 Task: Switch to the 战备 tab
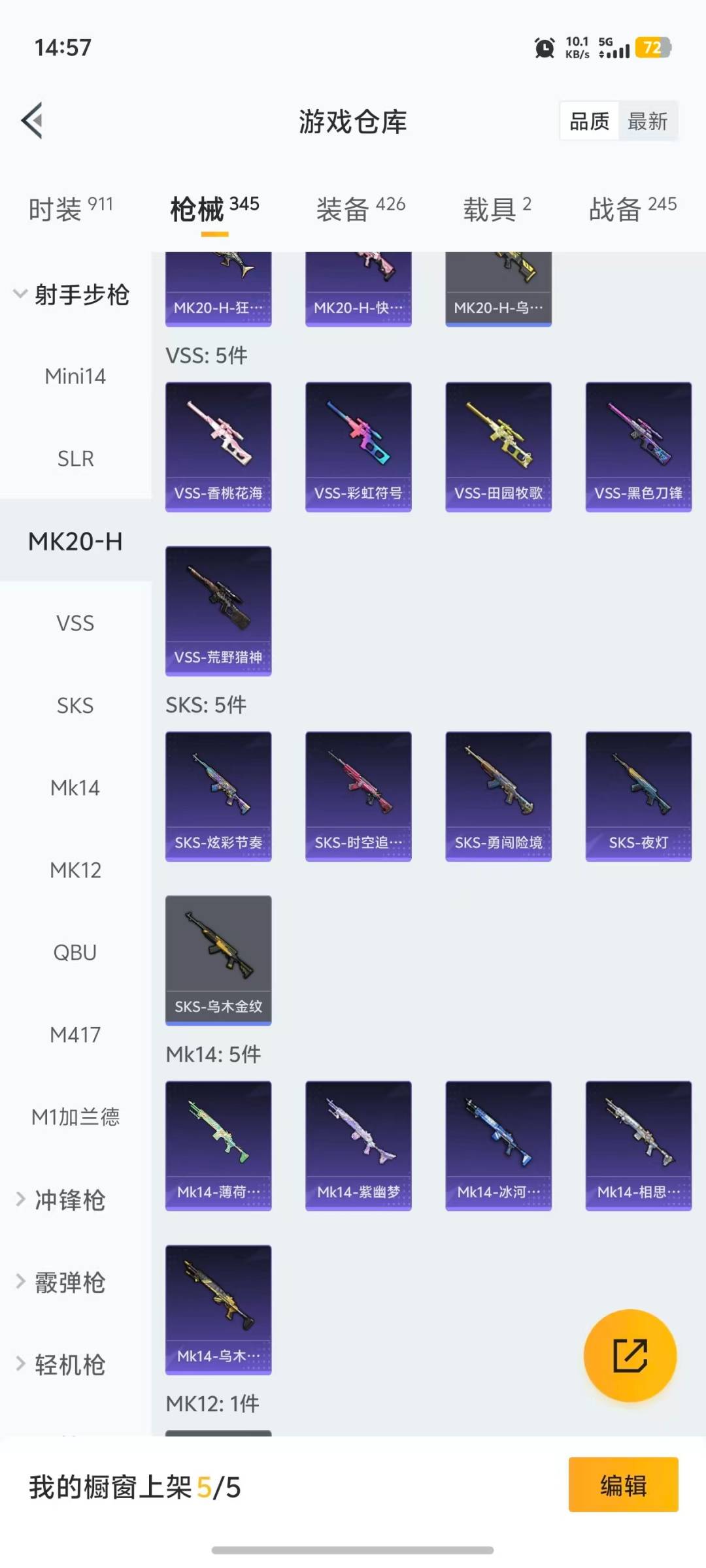[x=632, y=209]
